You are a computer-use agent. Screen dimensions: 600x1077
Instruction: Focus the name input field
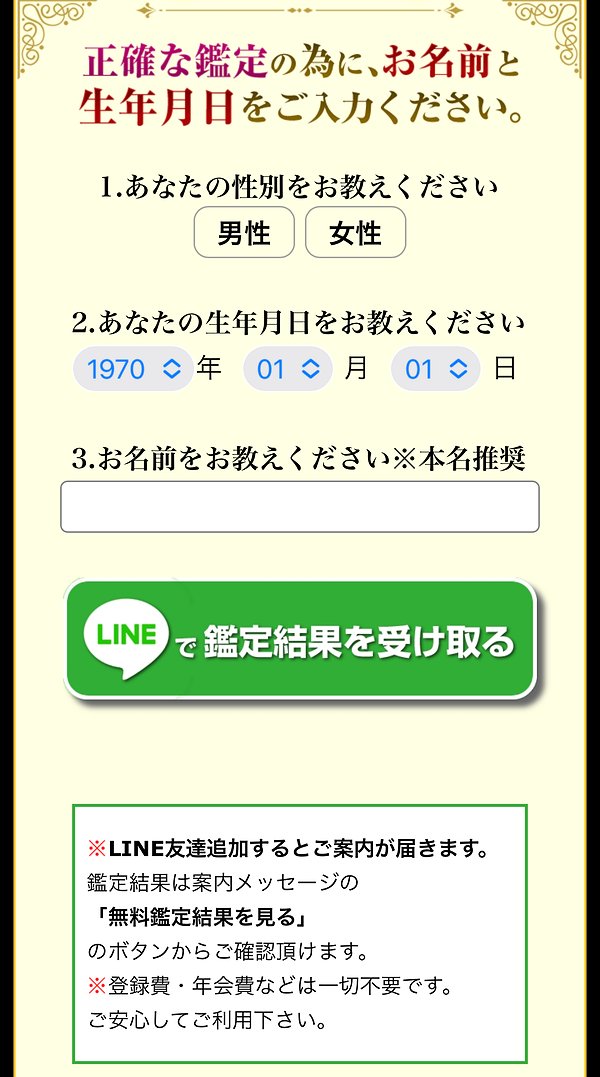[x=300, y=507]
